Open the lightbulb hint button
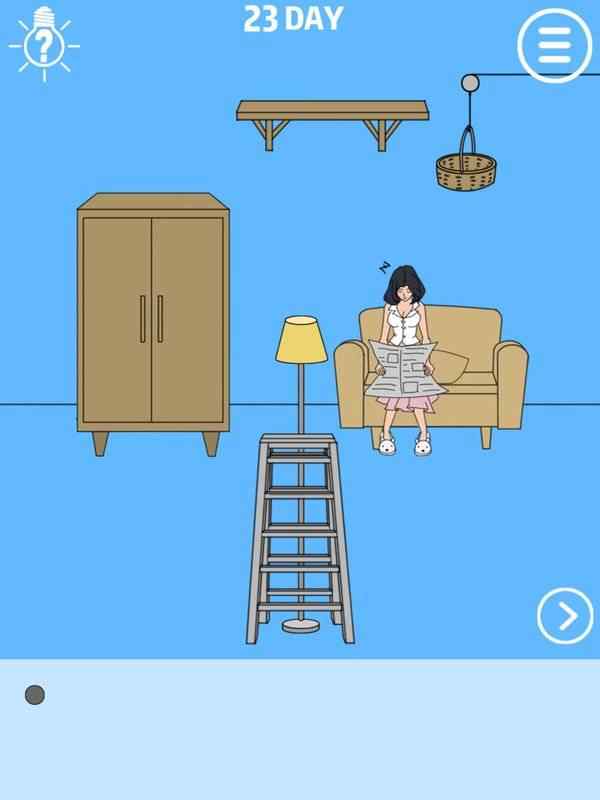The image size is (600, 800). (43, 42)
